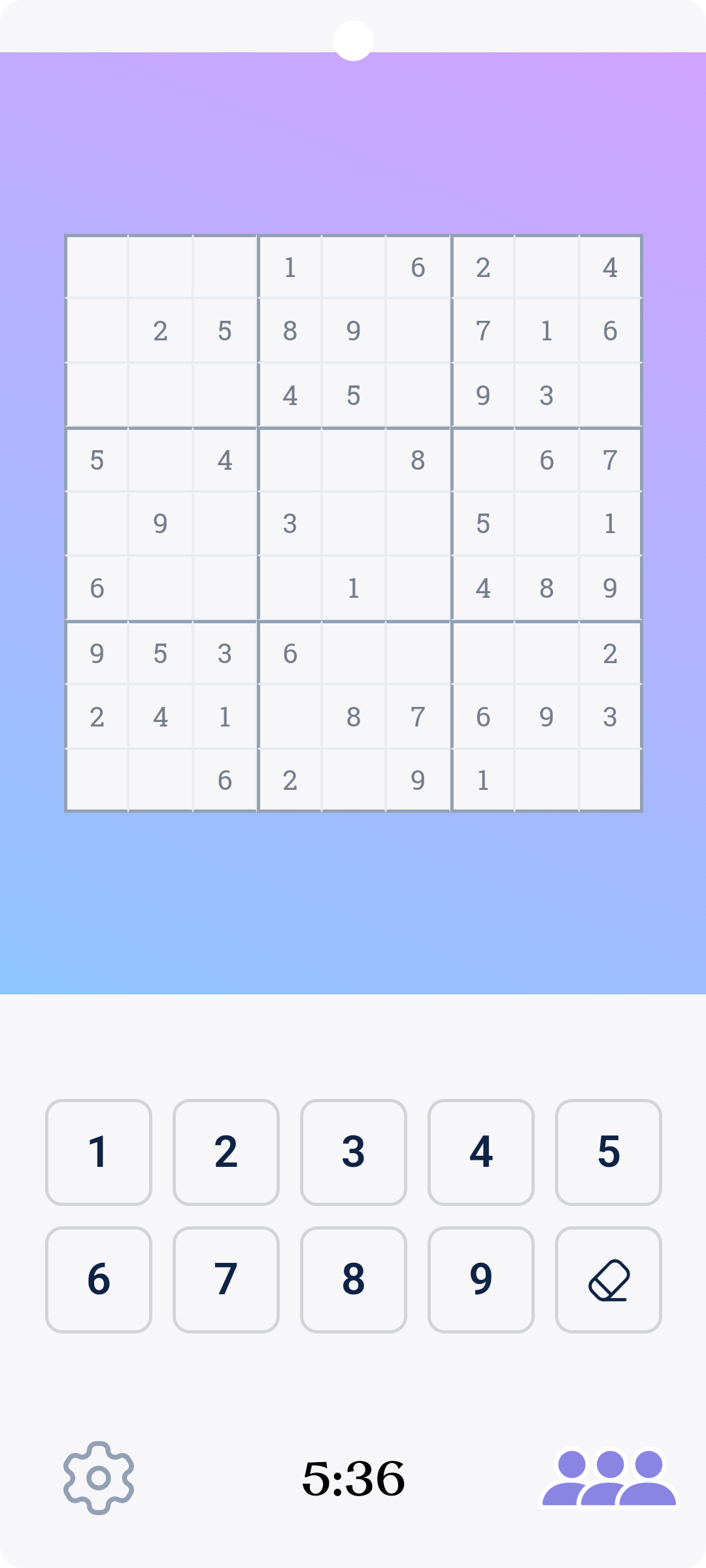Use the eraser to clear a cell
Viewport: 706px width, 1568px height.
(609, 1280)
